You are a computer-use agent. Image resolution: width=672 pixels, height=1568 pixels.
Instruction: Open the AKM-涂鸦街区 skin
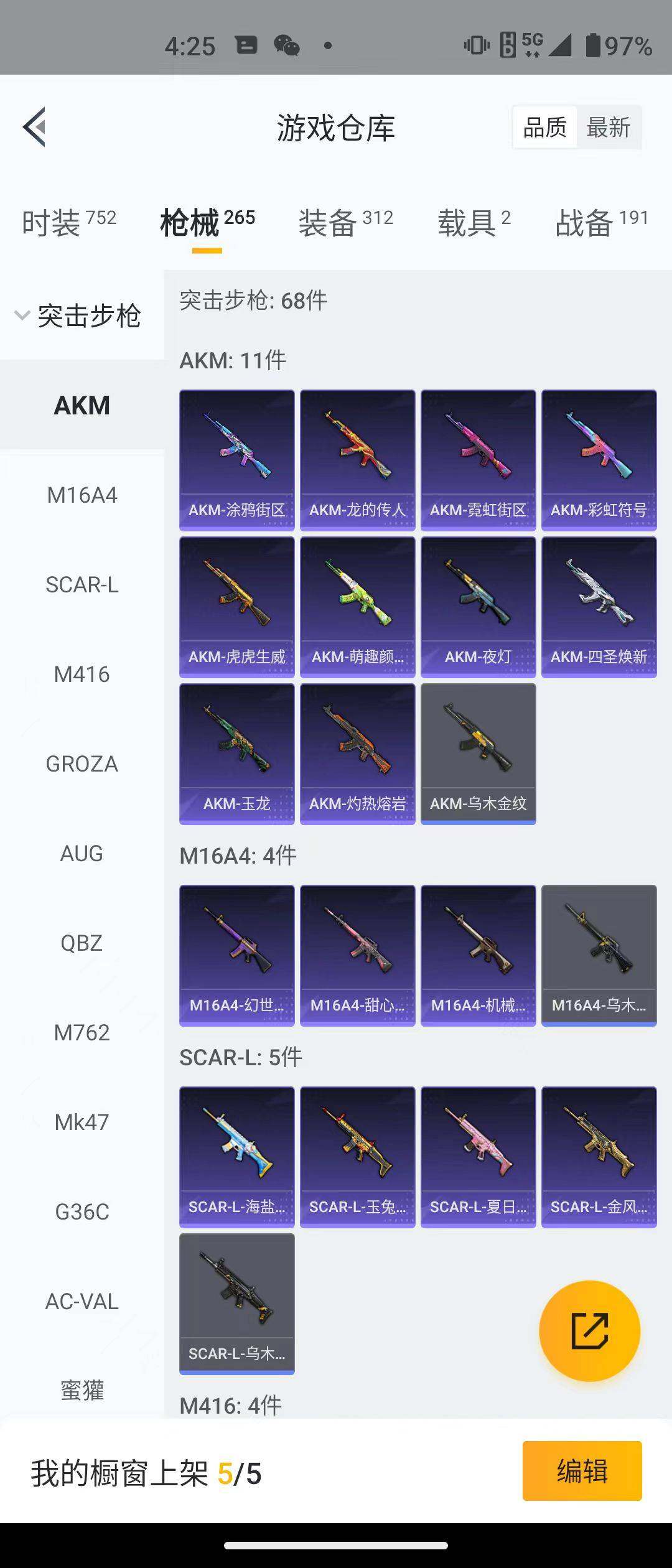pyautogui.click(x=236, y=460)
